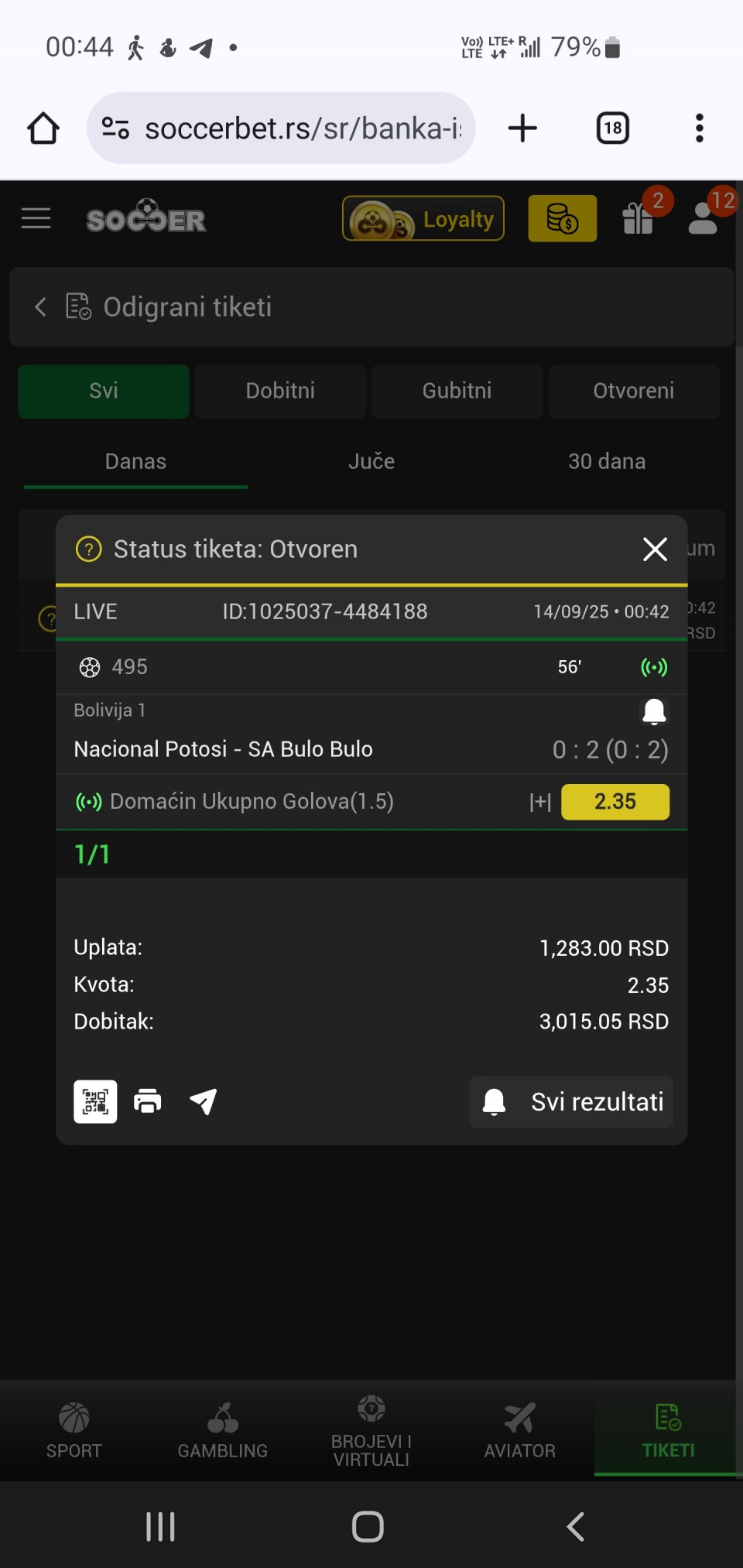Show Otvoreni tickets
The width and height of the screenshot is (743, 1568).
coord(634,391)
